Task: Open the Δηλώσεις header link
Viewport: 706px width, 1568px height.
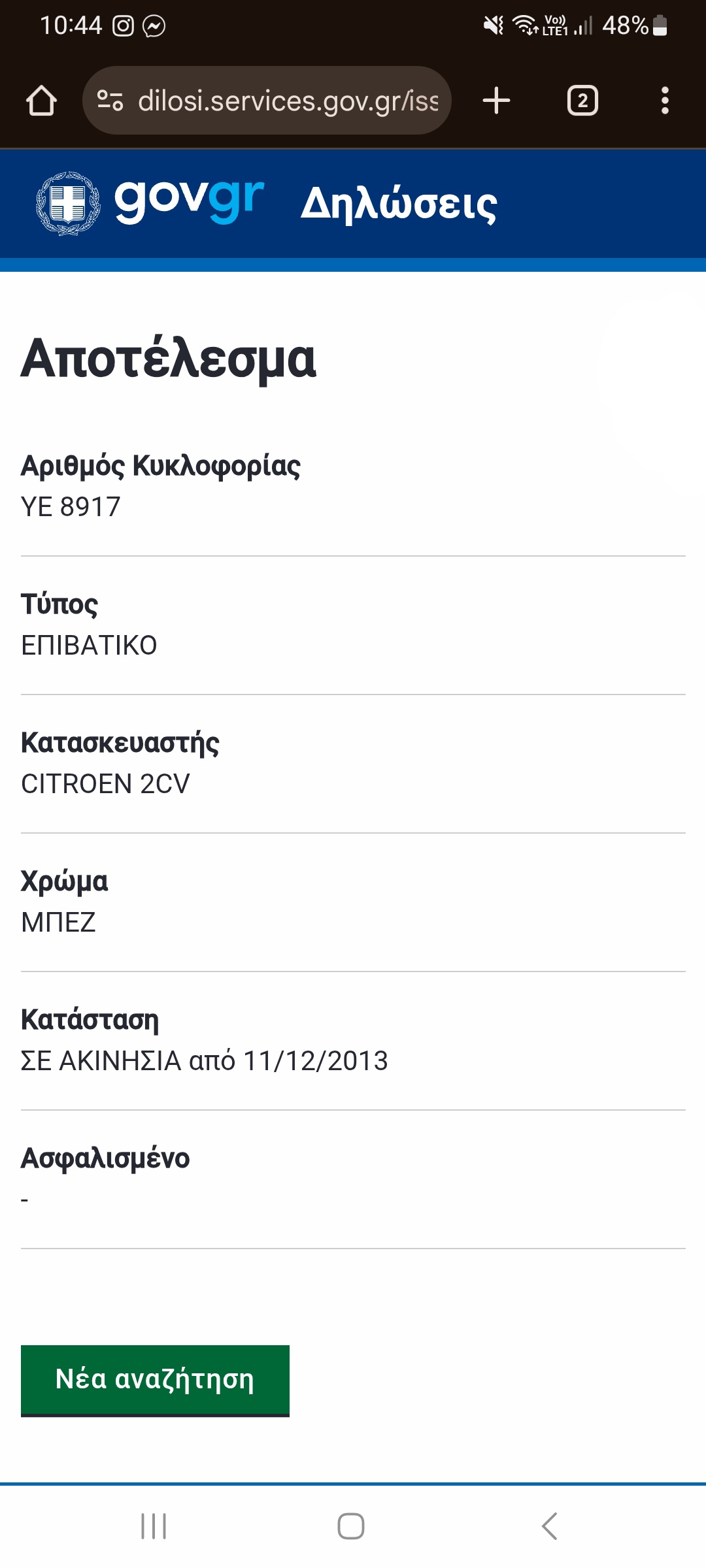Action: [x=399, y=204]
